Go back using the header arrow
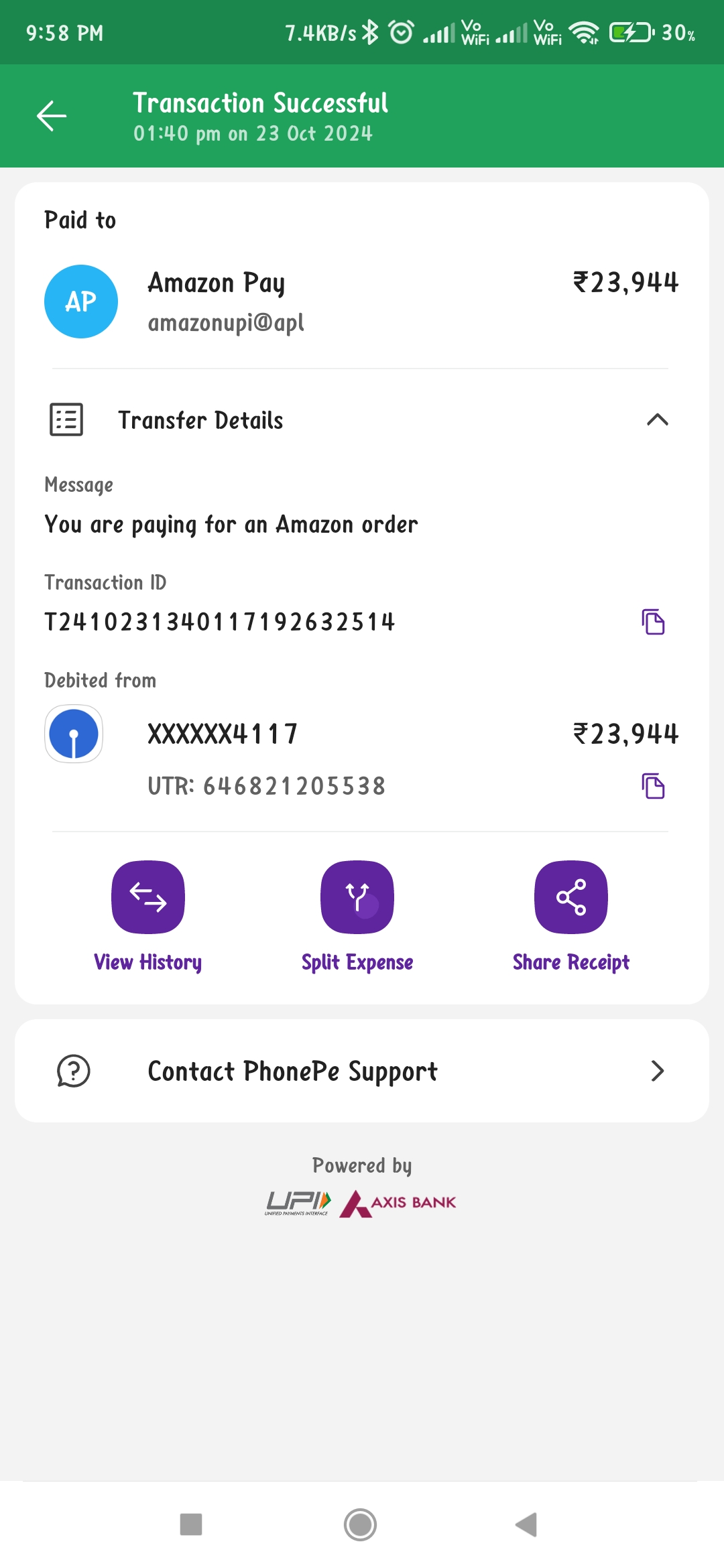 [52, 116]
